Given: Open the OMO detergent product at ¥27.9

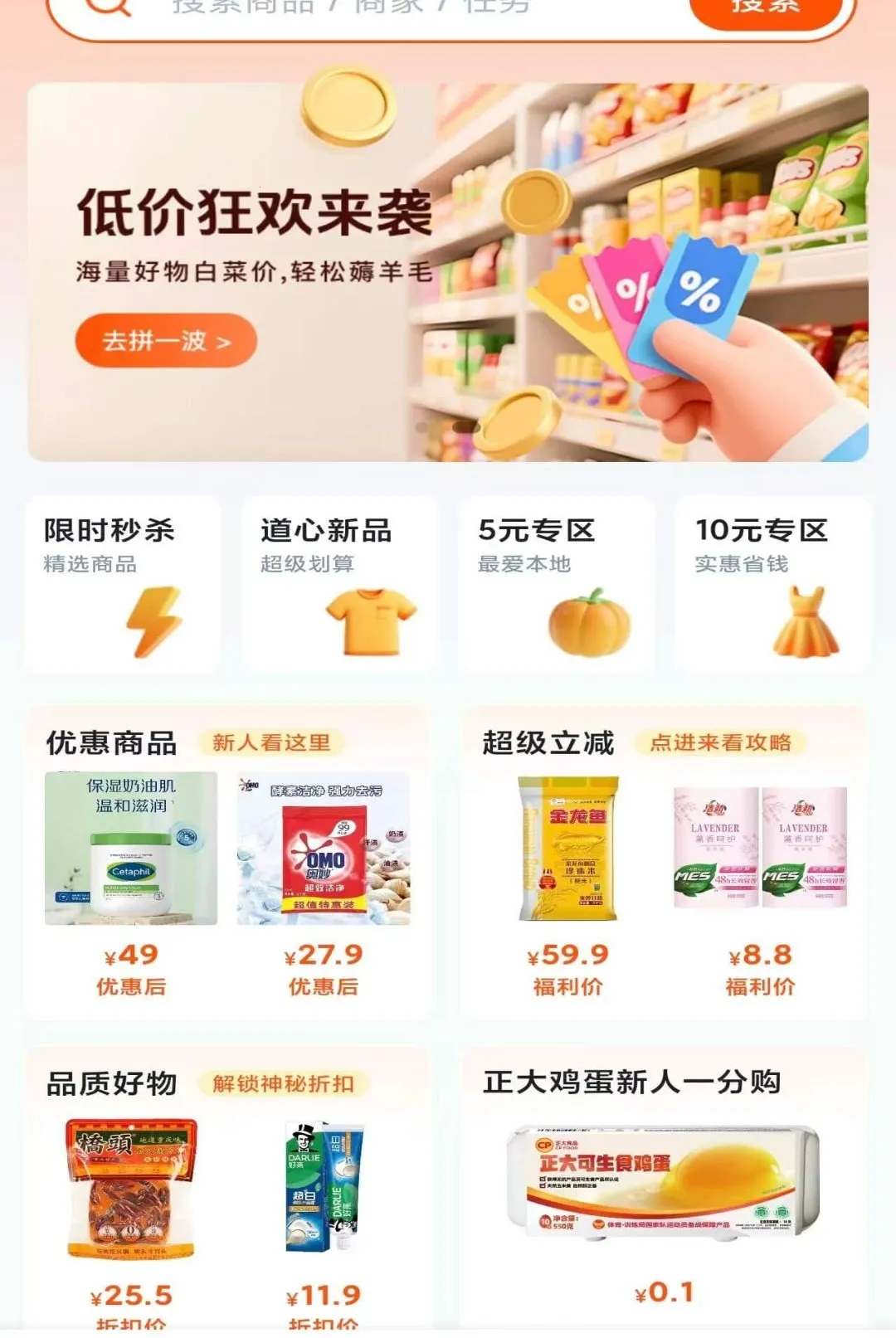Looking at the screenshot, I should (324, 884).
